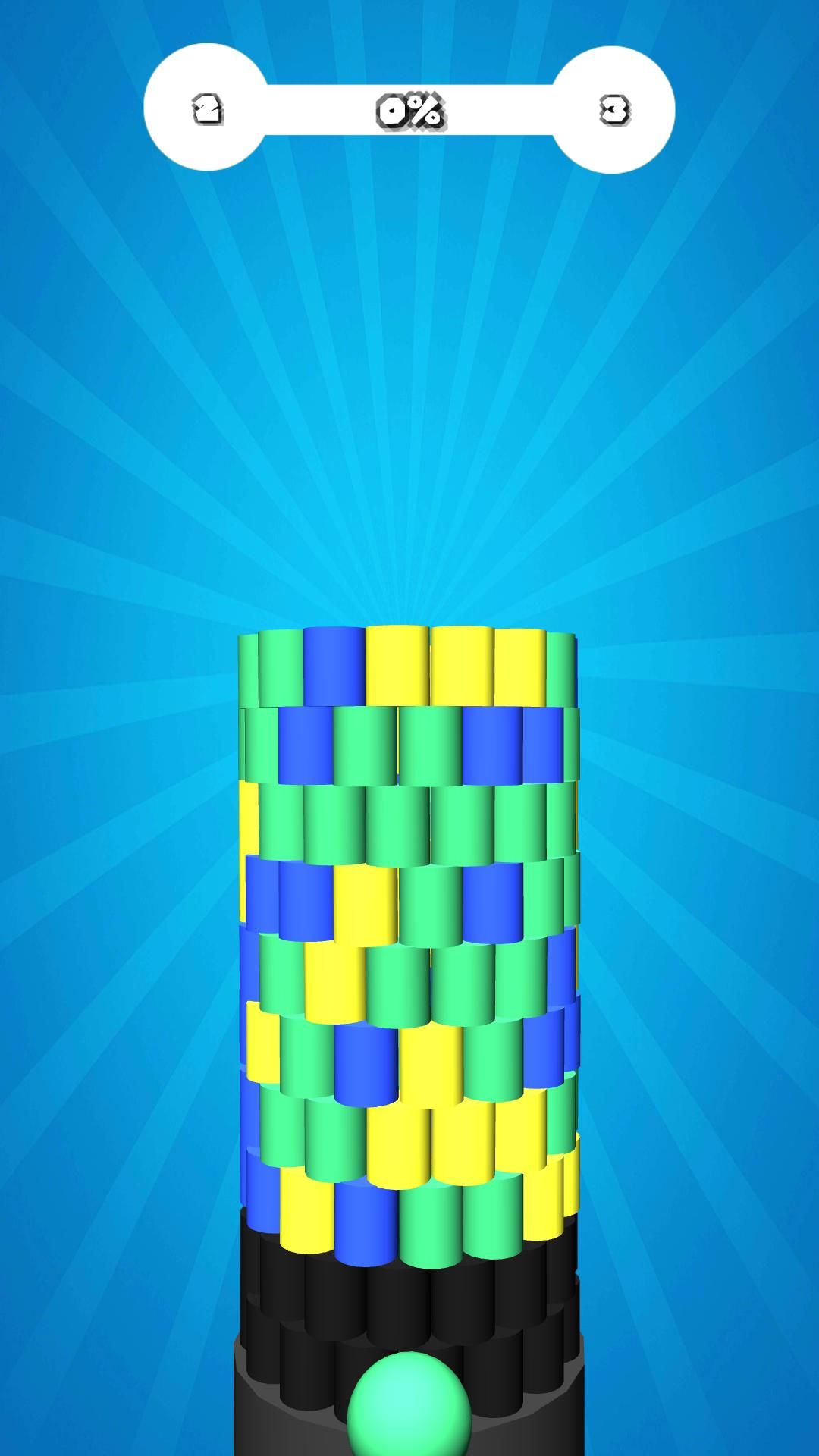Screen dimensions: 819x1456
Task: Shoot the blue block in the tower's top row
Action: [x=334, y=666]
